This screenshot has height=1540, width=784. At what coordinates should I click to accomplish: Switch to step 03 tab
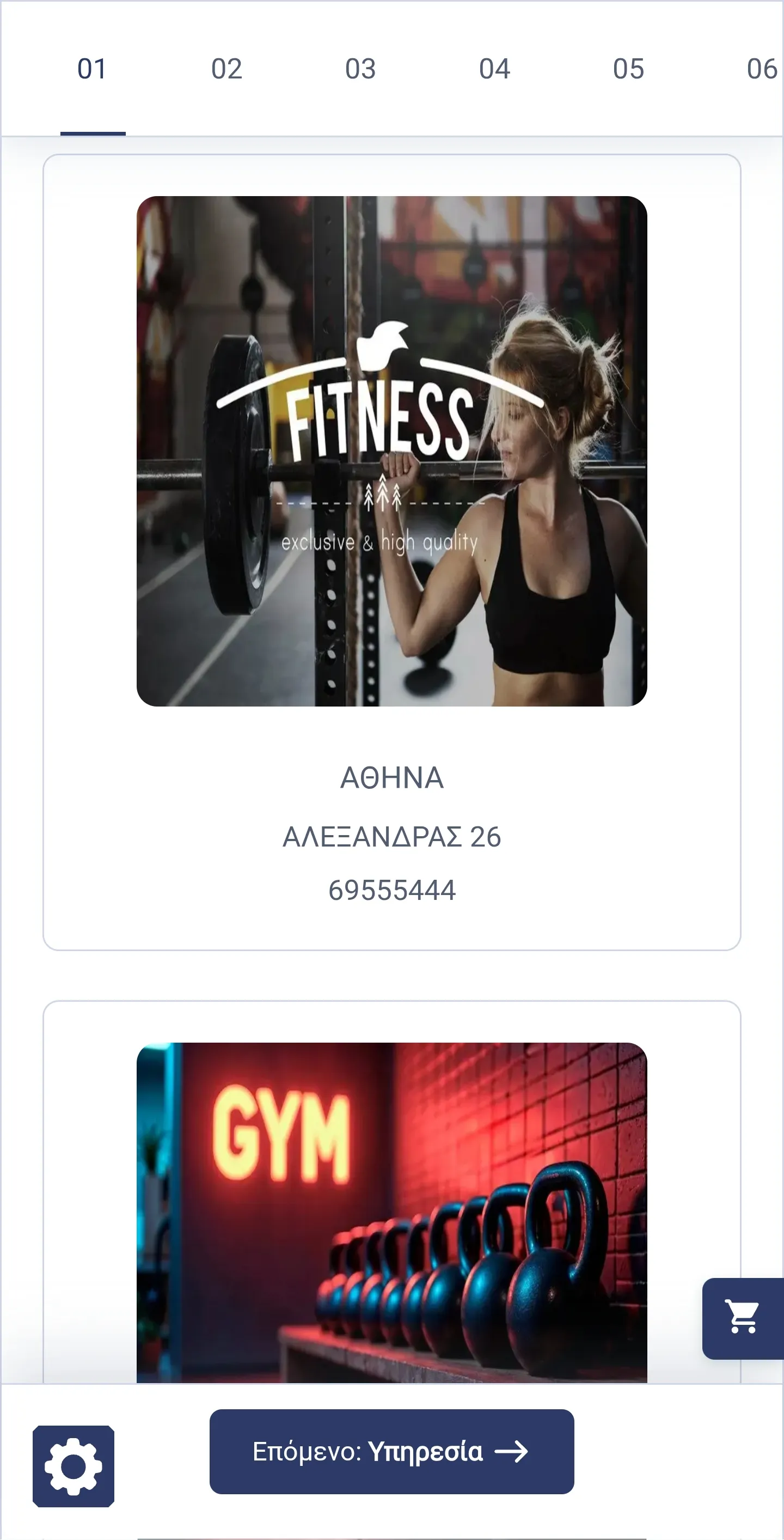coord(360,69)
